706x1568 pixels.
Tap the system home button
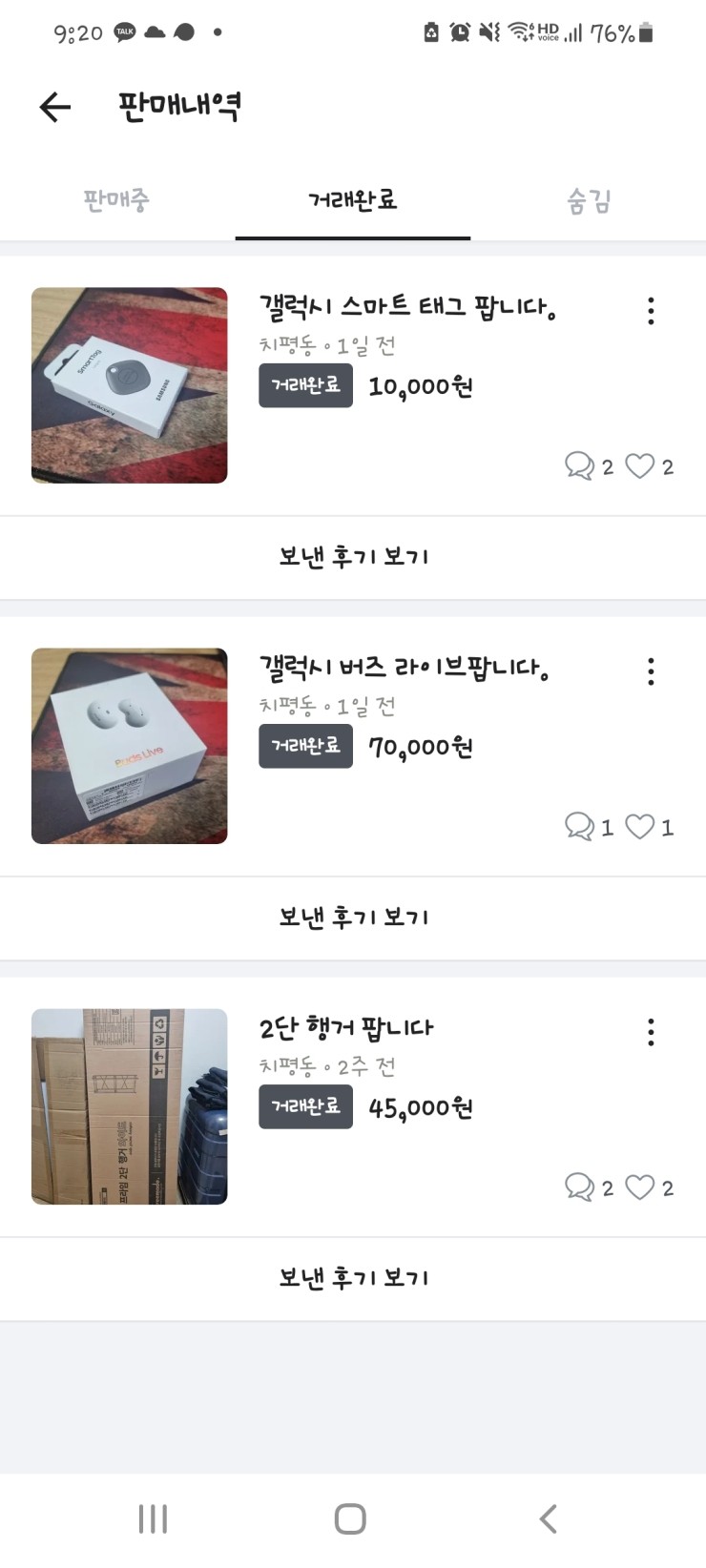coord(350,1518)
